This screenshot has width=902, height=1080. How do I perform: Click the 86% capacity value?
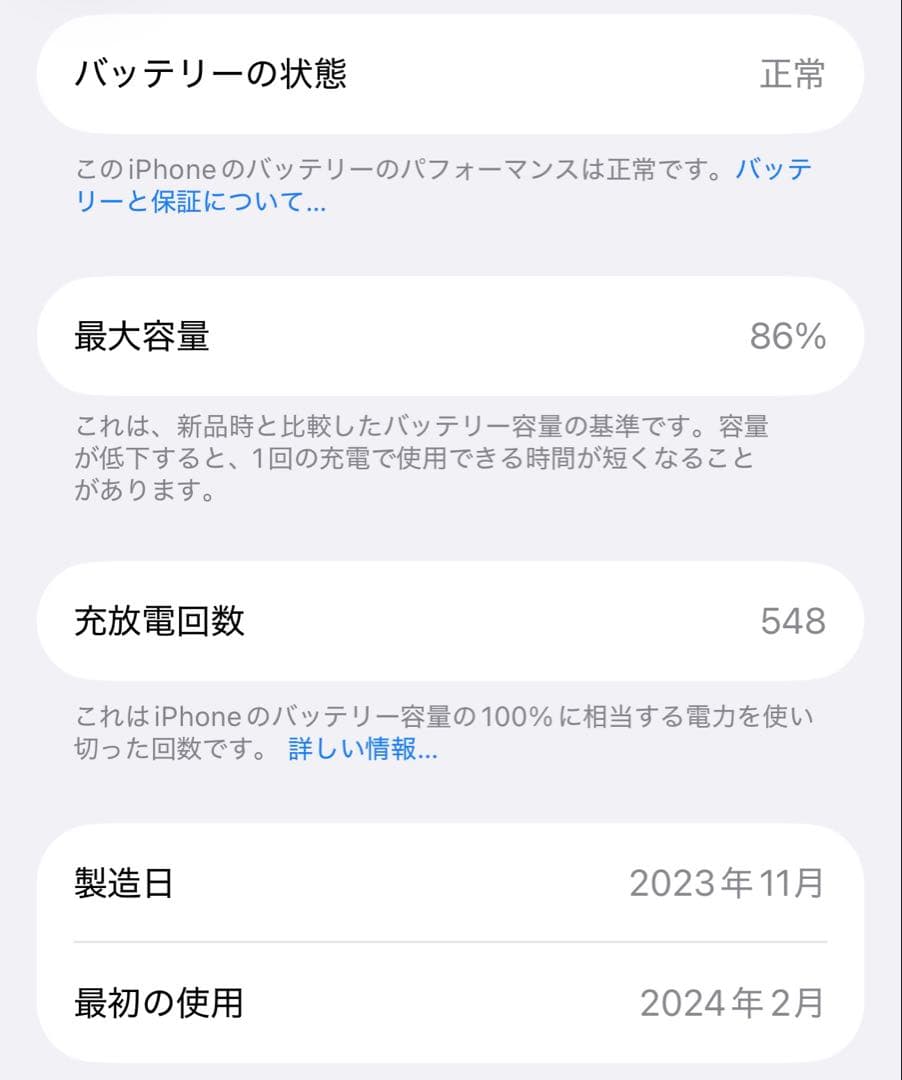point(788,337)
